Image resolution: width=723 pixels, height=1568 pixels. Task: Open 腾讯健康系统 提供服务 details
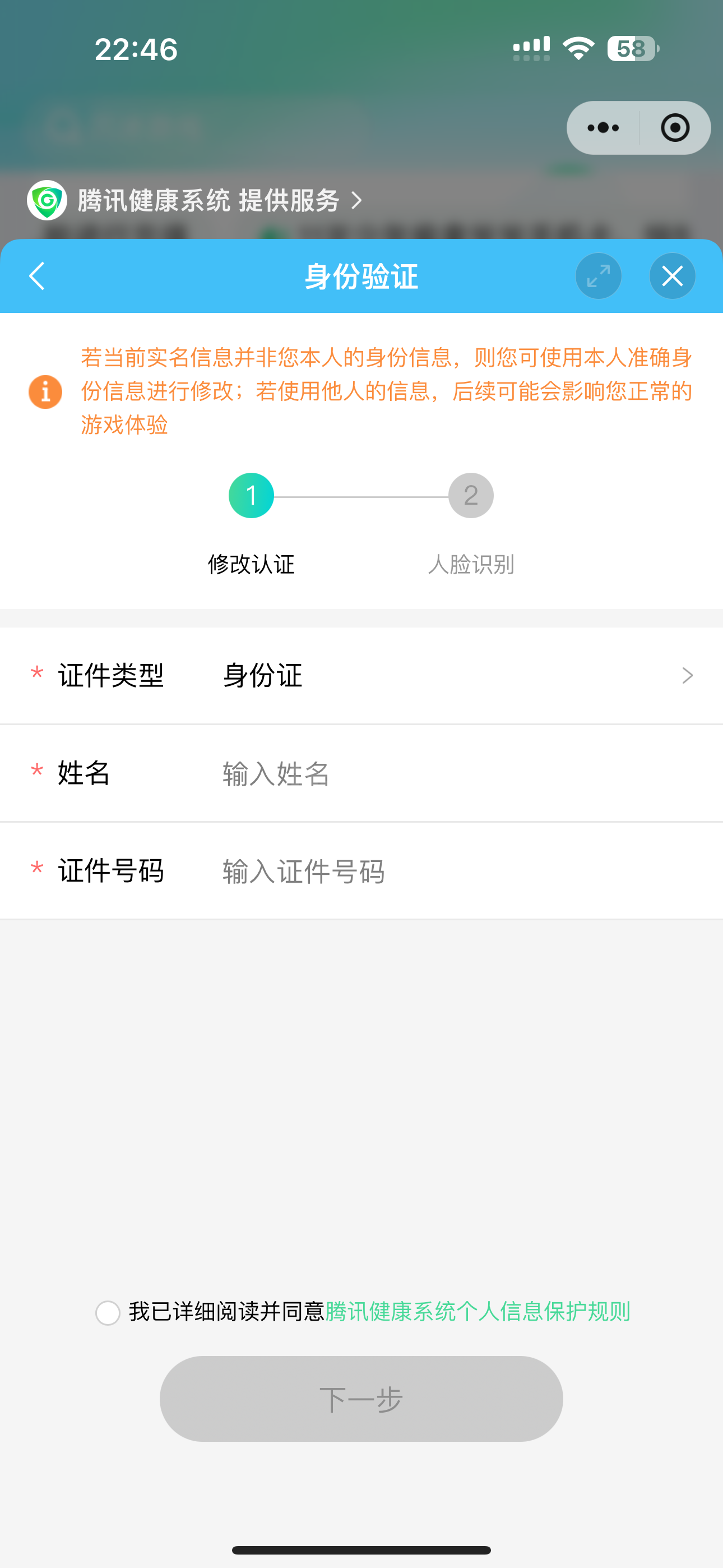tap(194, 200)
